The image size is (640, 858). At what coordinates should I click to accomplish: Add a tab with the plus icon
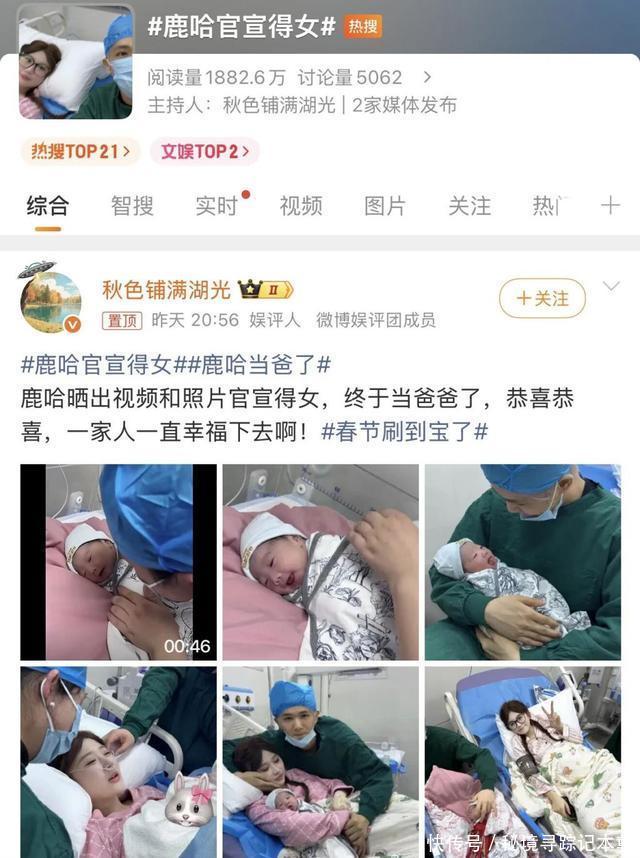(x=610, y=206)
